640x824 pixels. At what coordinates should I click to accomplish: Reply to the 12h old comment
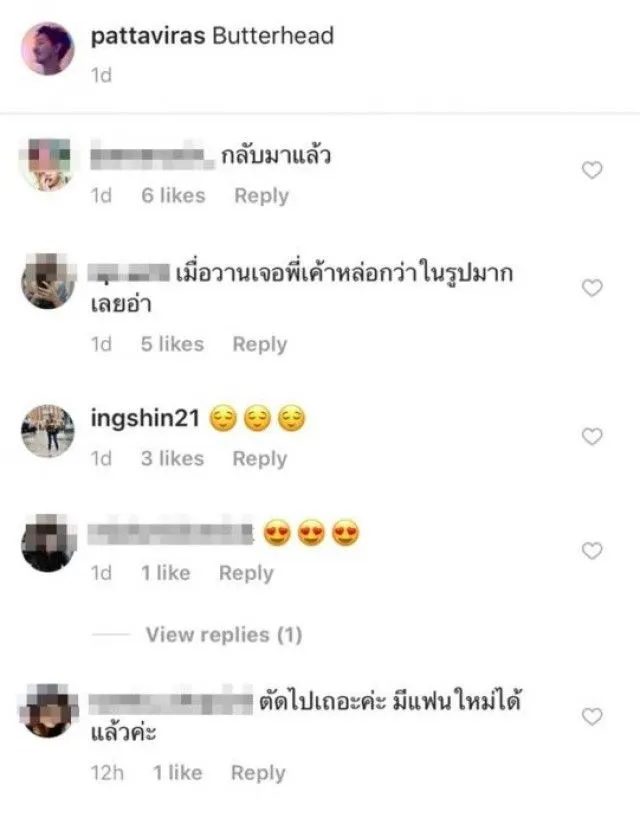(x=258, y=772)
